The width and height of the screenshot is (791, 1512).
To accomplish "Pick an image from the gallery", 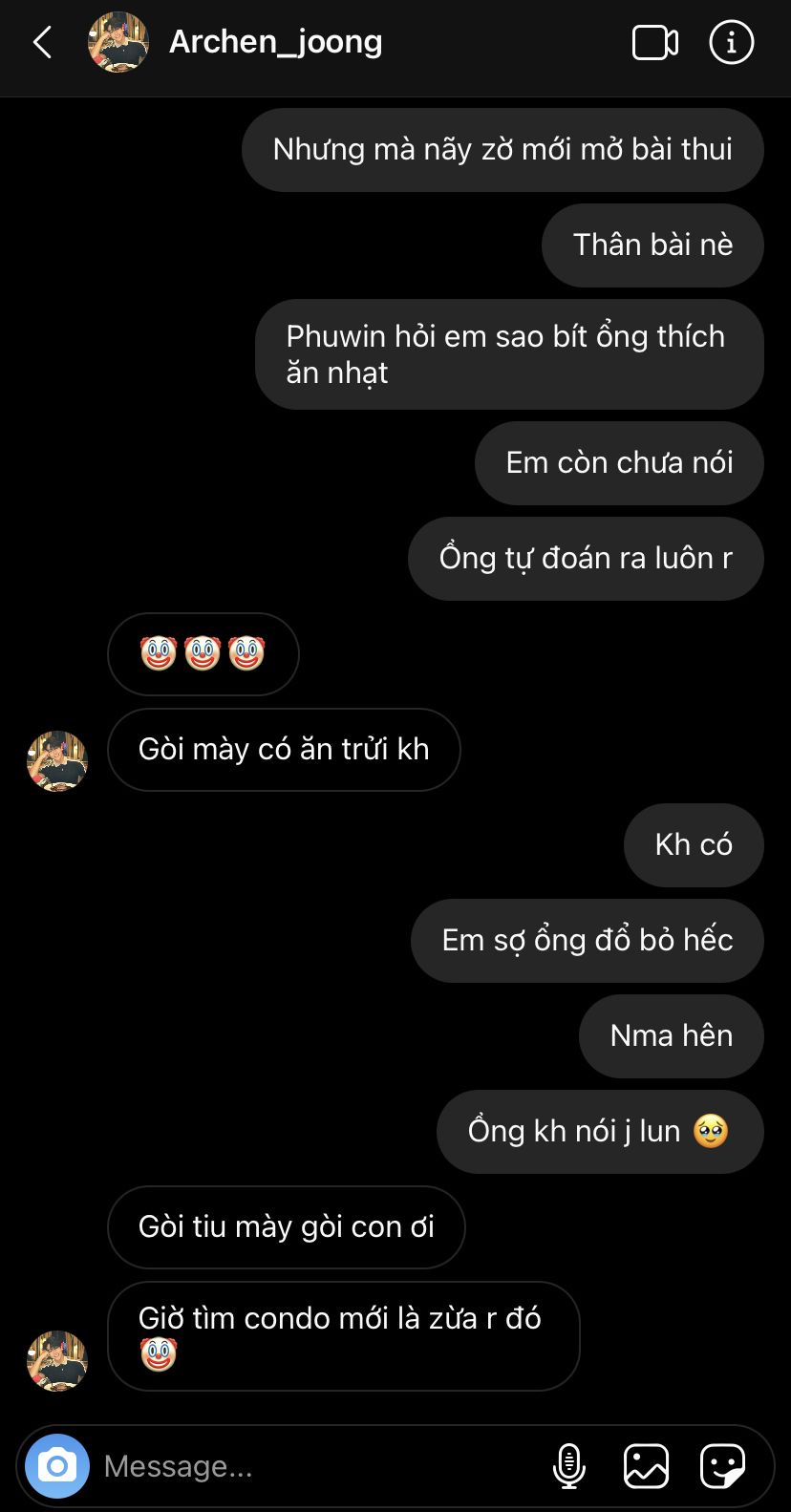I will (646, 1466).
